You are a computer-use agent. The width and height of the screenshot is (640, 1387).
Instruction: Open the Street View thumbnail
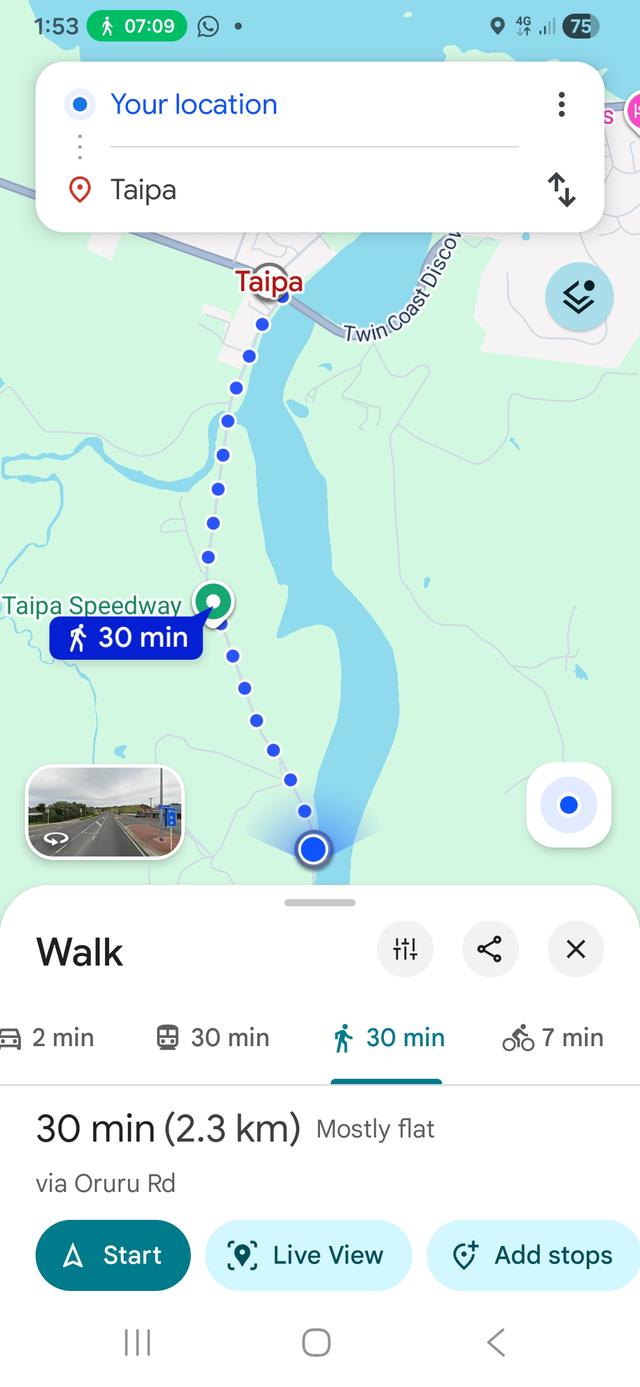[105, 812]
